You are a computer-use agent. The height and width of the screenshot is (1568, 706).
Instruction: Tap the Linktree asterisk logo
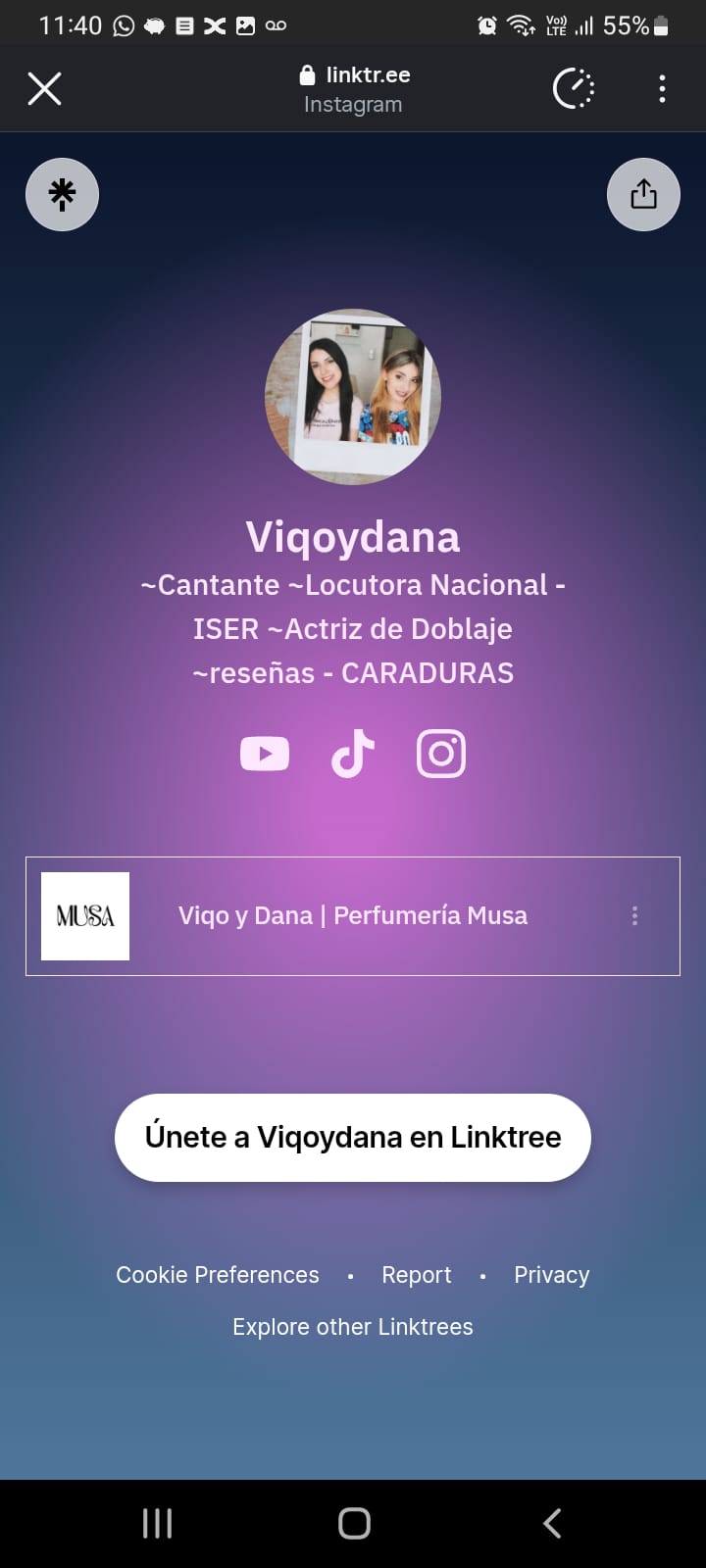62,194
